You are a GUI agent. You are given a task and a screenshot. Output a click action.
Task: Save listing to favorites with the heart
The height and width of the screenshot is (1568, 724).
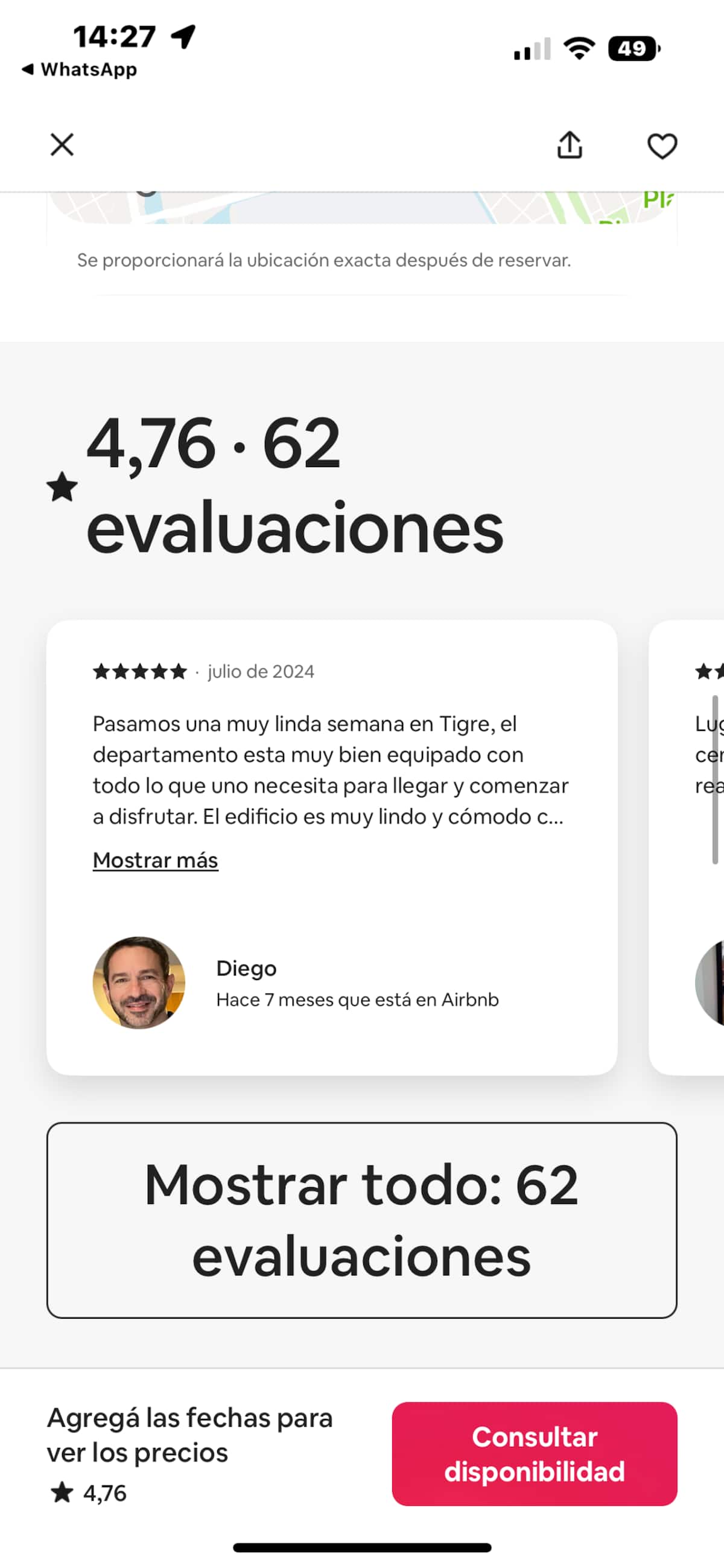tap(661, 146)
